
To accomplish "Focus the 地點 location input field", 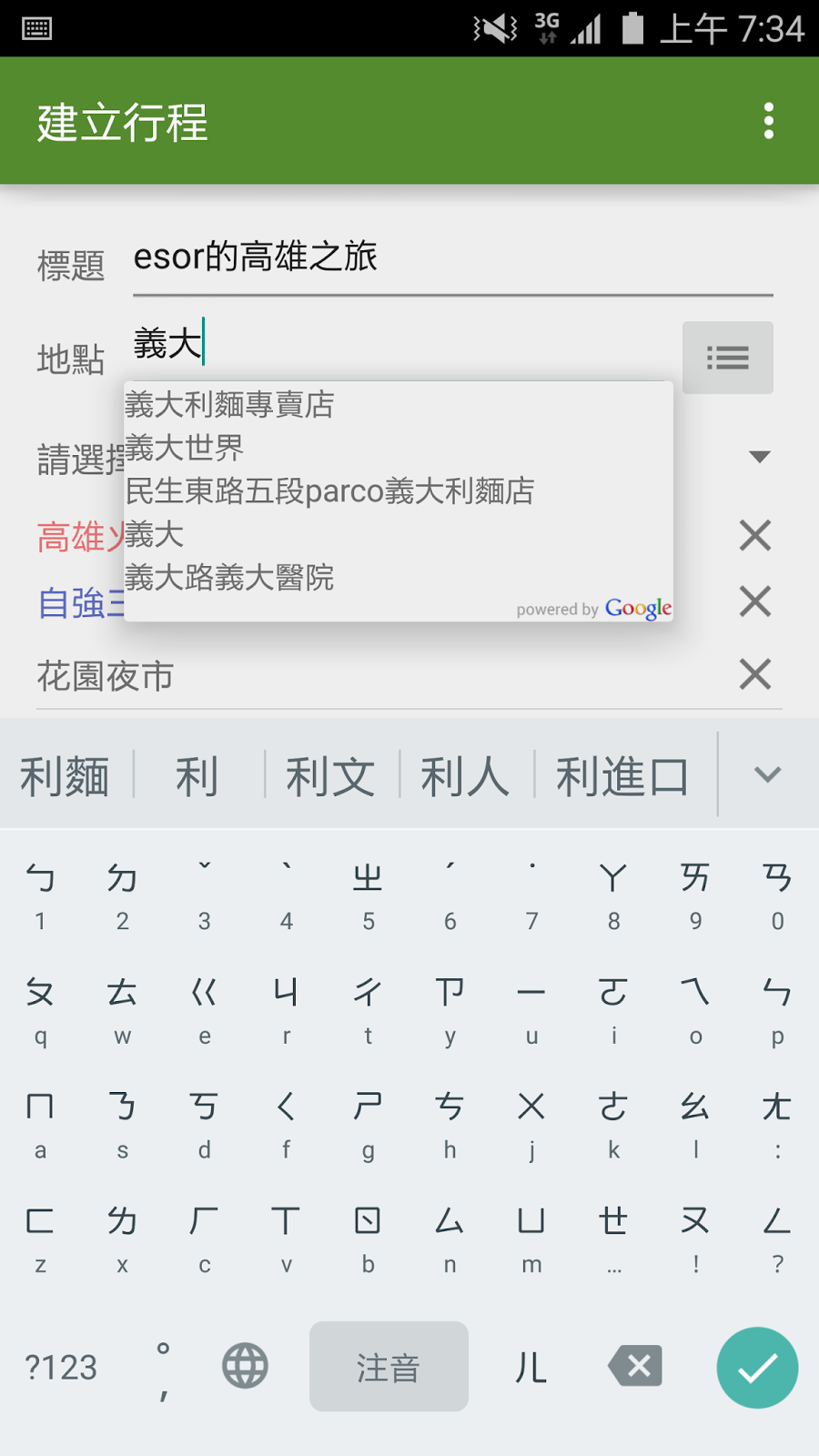I will point(400,346).
